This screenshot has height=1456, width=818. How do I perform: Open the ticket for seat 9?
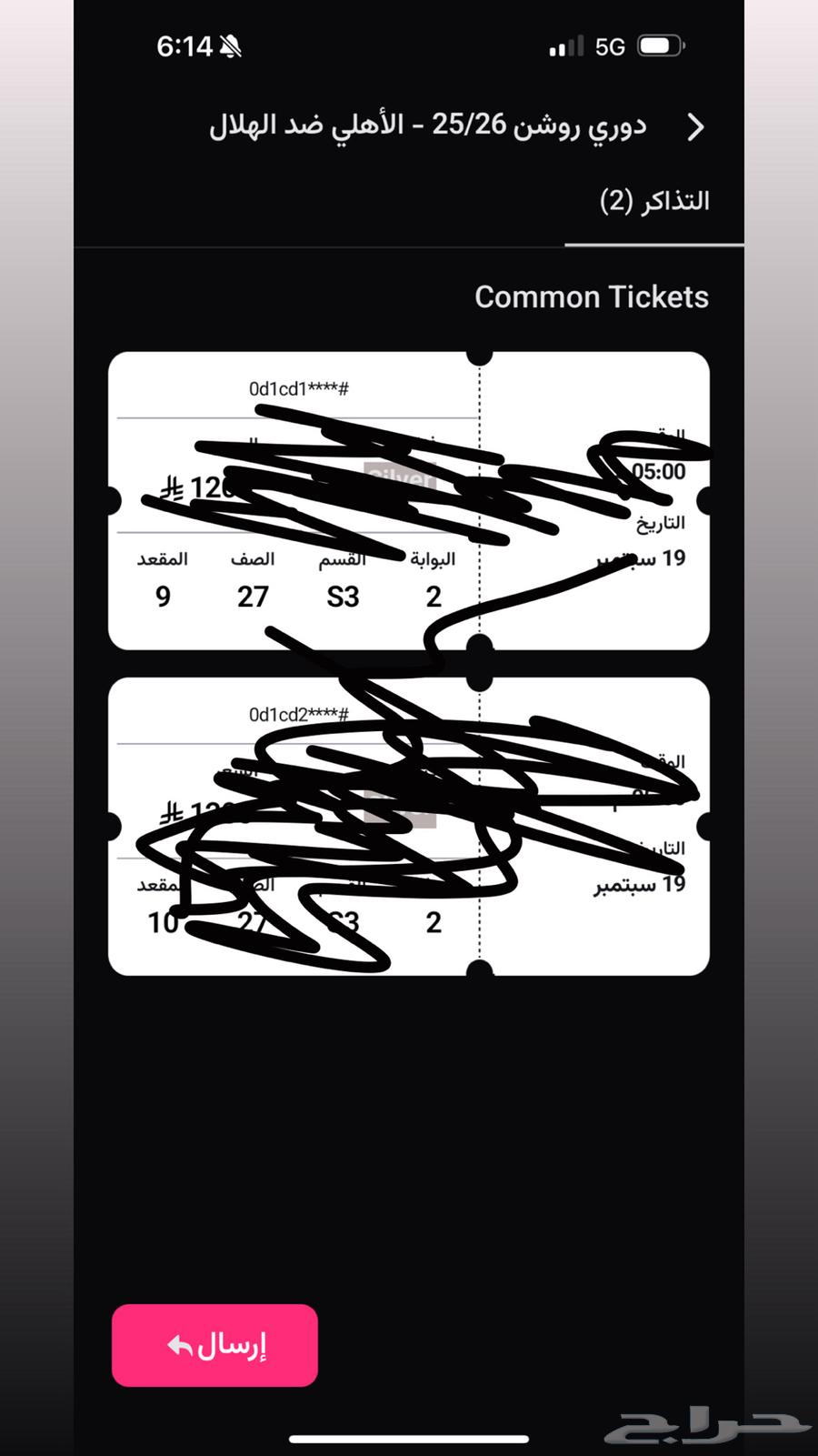(408, 500)
